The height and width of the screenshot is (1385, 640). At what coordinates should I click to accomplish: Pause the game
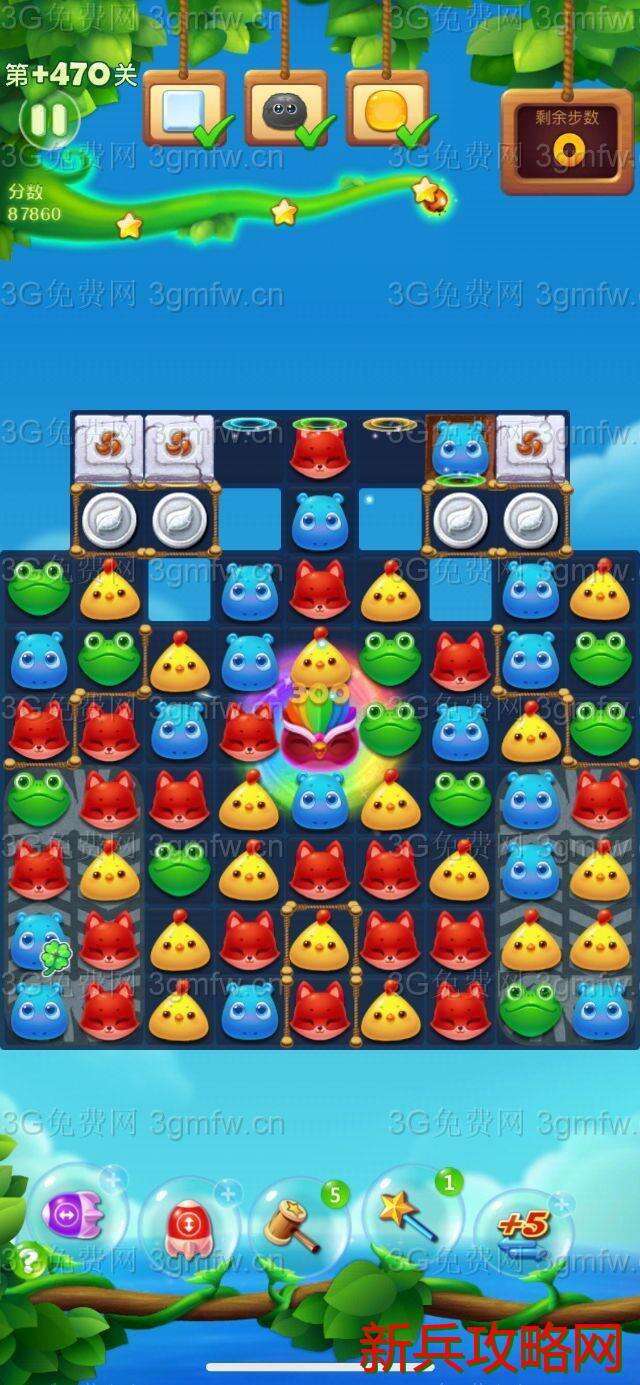[48, 121]
